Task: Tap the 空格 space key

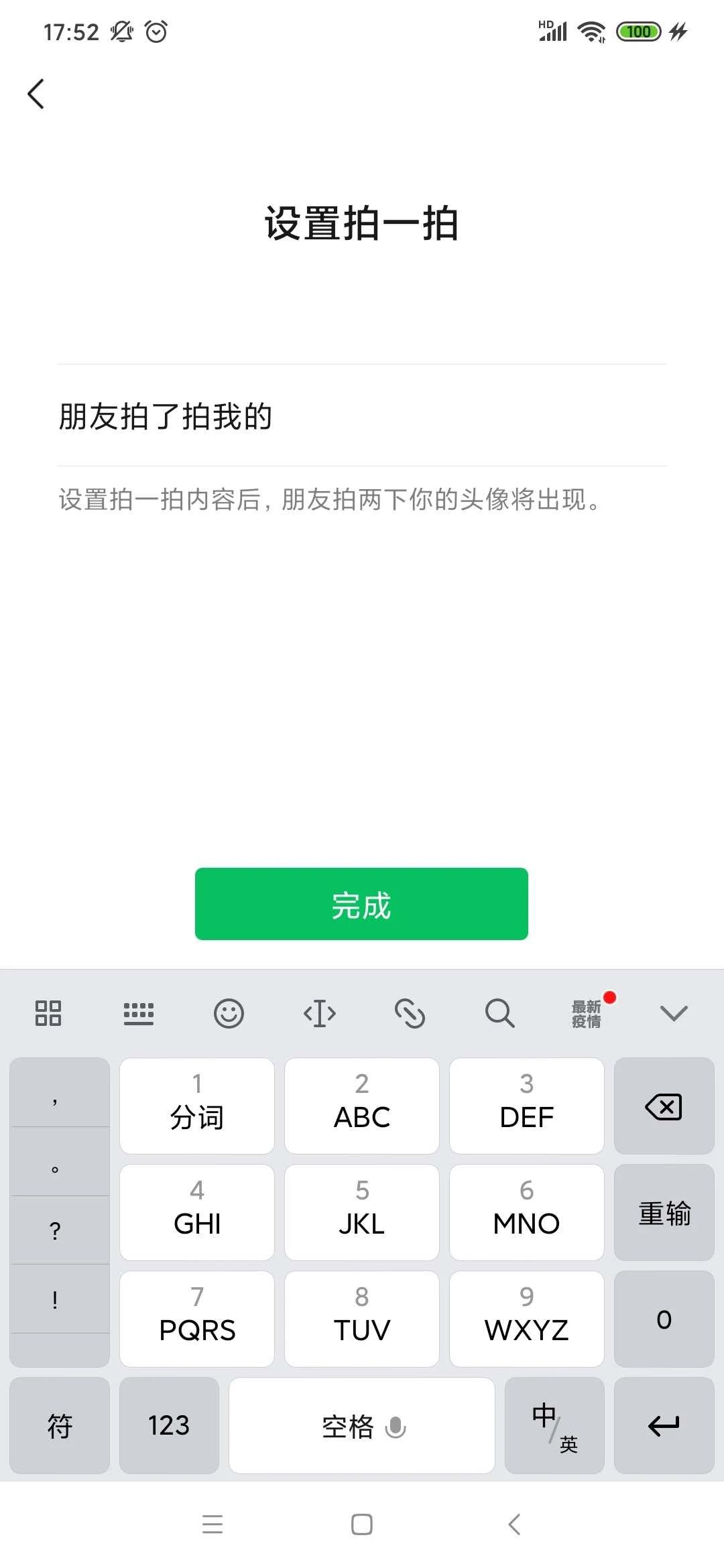Action: pos(362,1426)
